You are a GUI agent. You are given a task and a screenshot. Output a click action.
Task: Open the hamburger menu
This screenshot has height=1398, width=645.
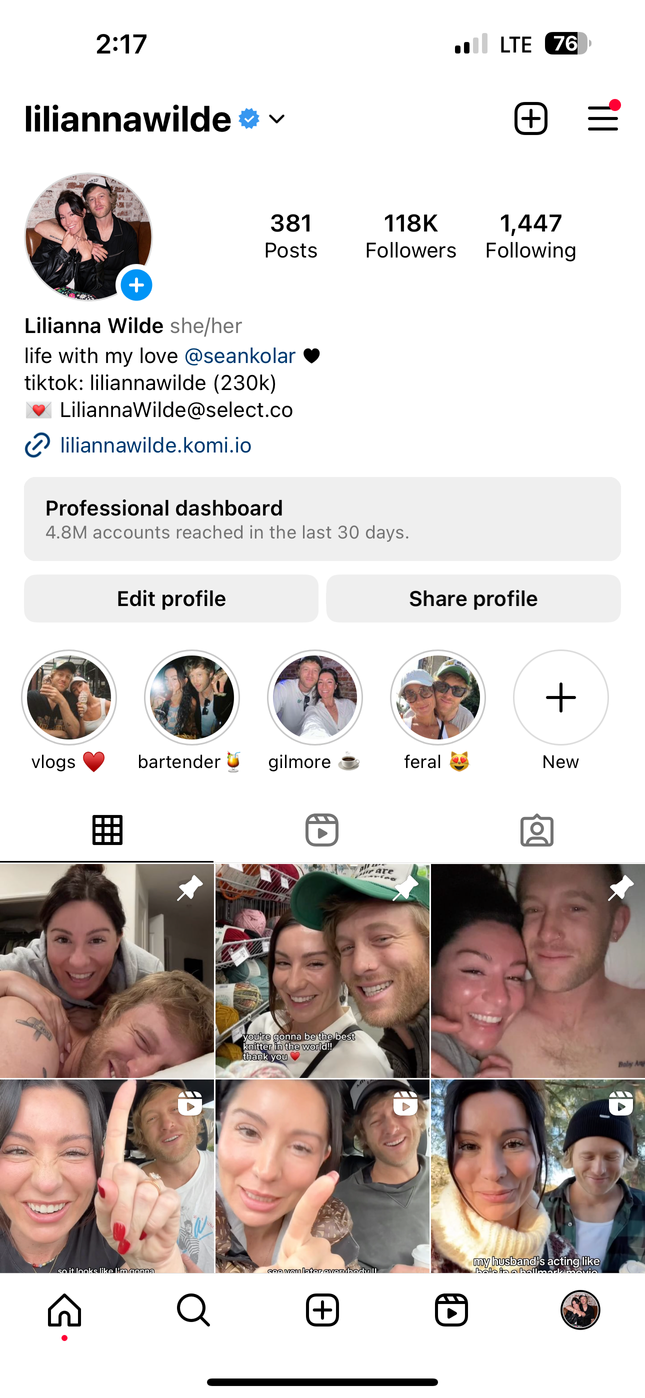tap(602, 119)
